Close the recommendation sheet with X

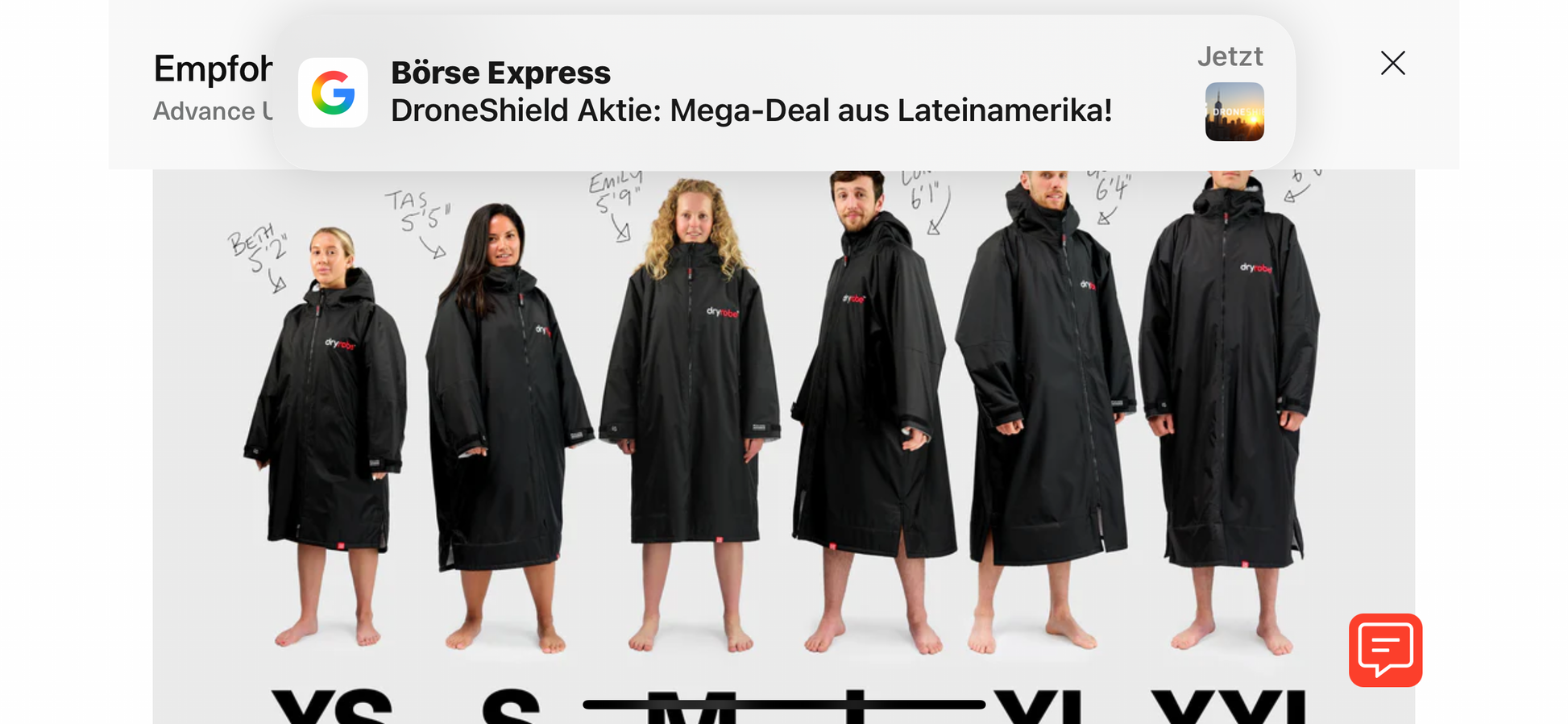click(1392, 63)
